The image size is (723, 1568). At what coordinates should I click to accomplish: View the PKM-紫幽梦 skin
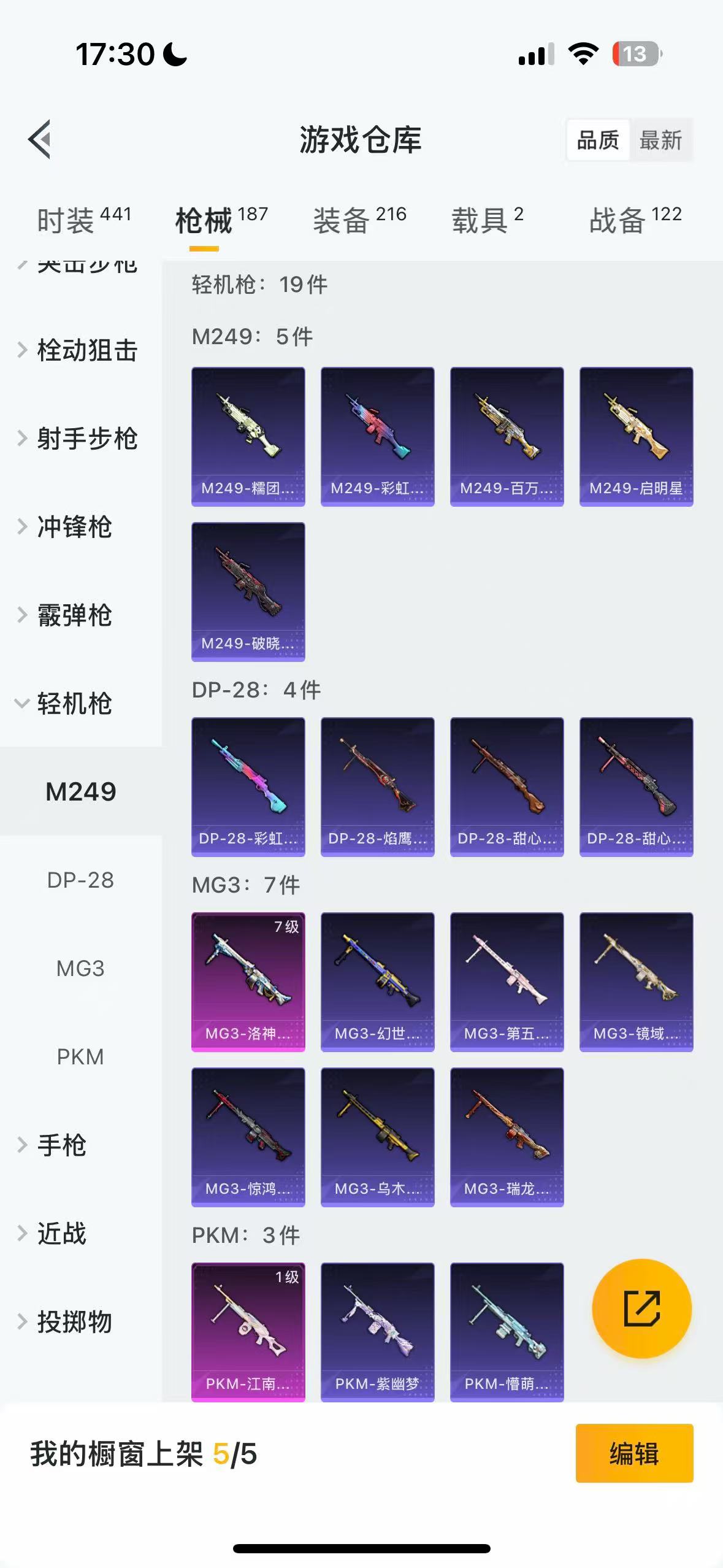tap(377, 1332)
